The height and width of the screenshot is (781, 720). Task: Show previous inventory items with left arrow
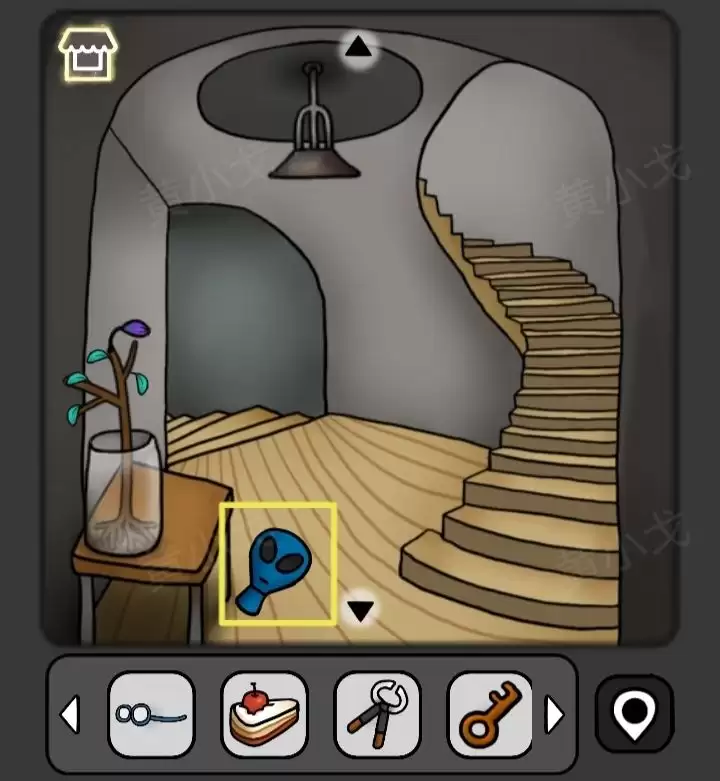click(71, 715)
